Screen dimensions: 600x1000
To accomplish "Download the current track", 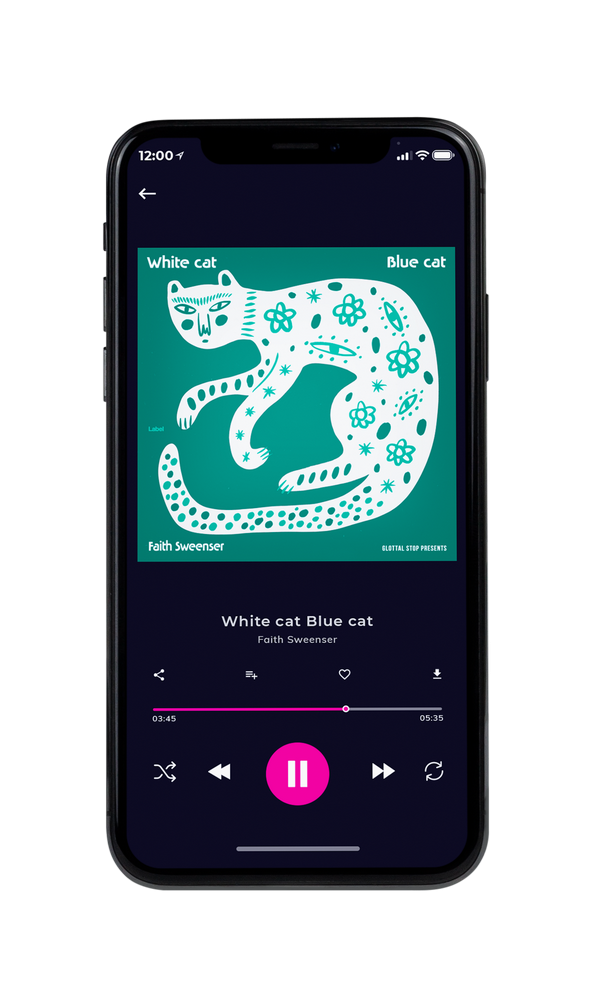I will (x=437, y=674).
